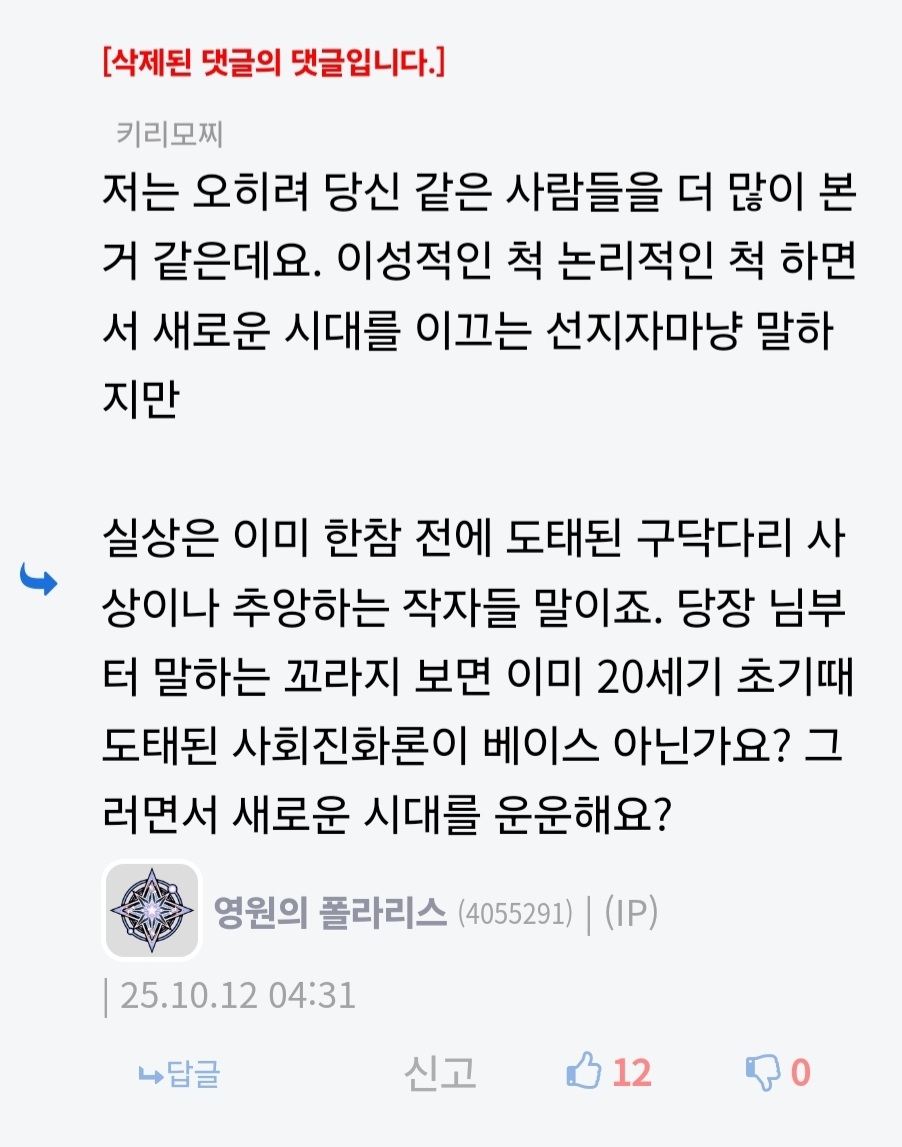
Task: Like the comment with thumbs up
Action: tap(585, 1073)
